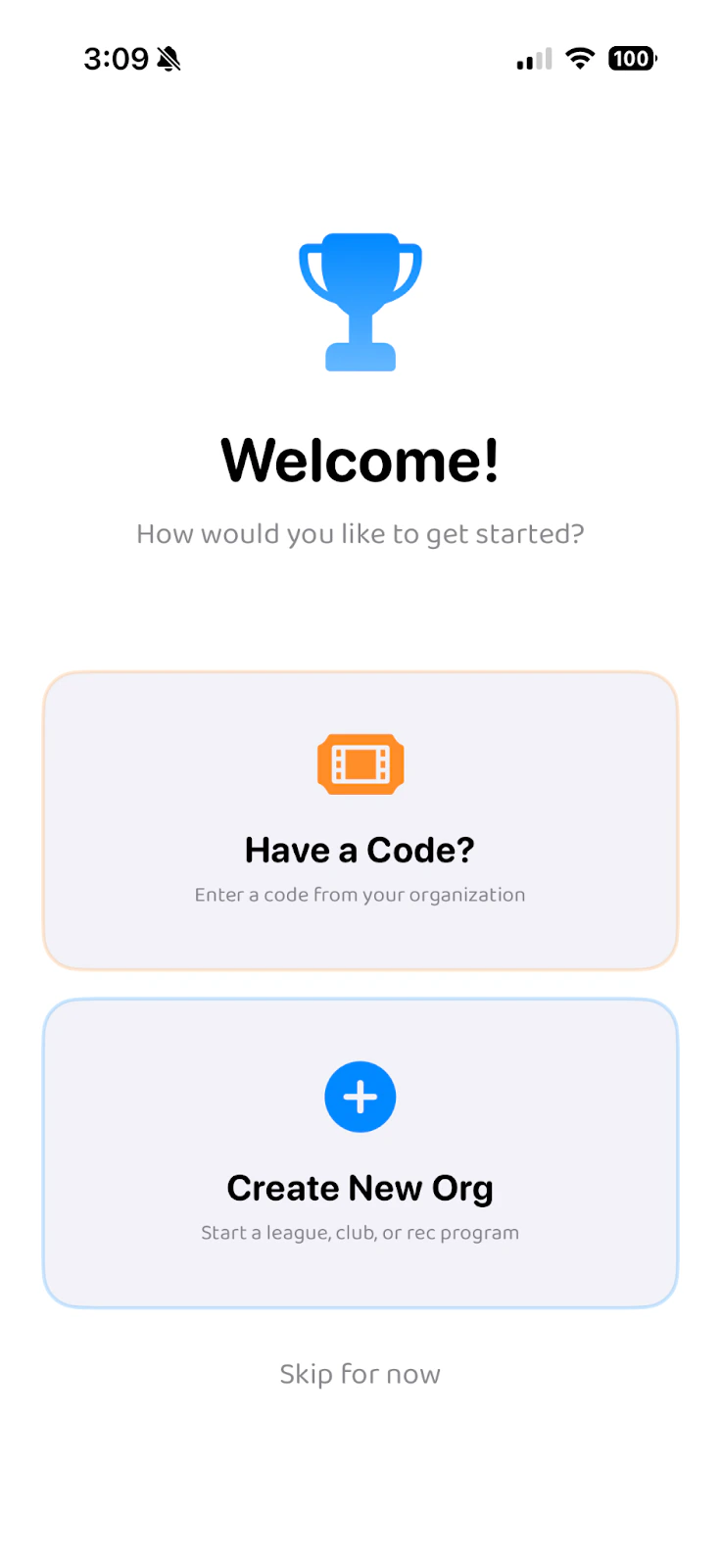Viewport: 721px width, 1568px height.
Task: Click the 100 battery indicator icon
Action: point(631,59)
